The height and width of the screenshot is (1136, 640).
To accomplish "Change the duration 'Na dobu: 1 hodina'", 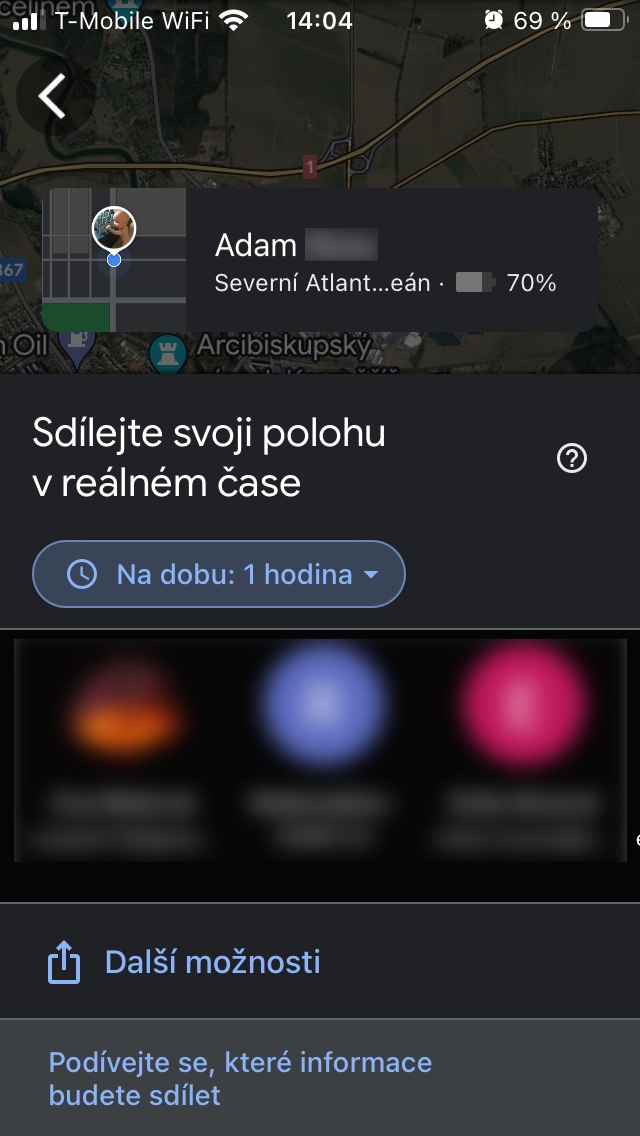I will [x=219, y=574].
